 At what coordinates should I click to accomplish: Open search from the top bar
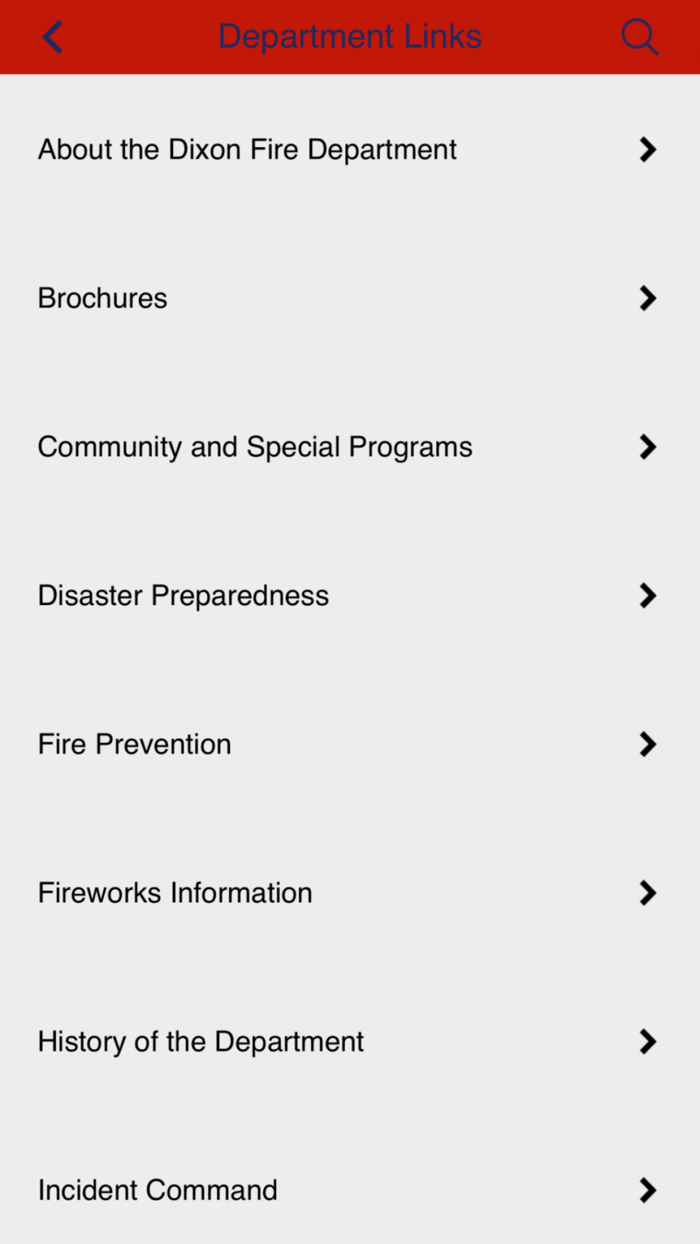tap(639, 38)
